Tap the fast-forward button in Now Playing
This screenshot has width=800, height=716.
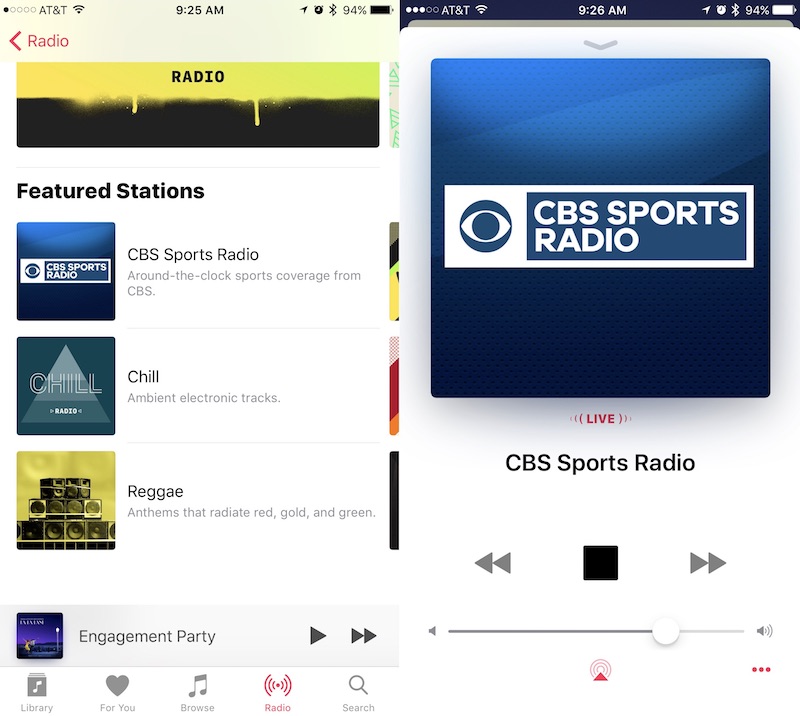708,563
